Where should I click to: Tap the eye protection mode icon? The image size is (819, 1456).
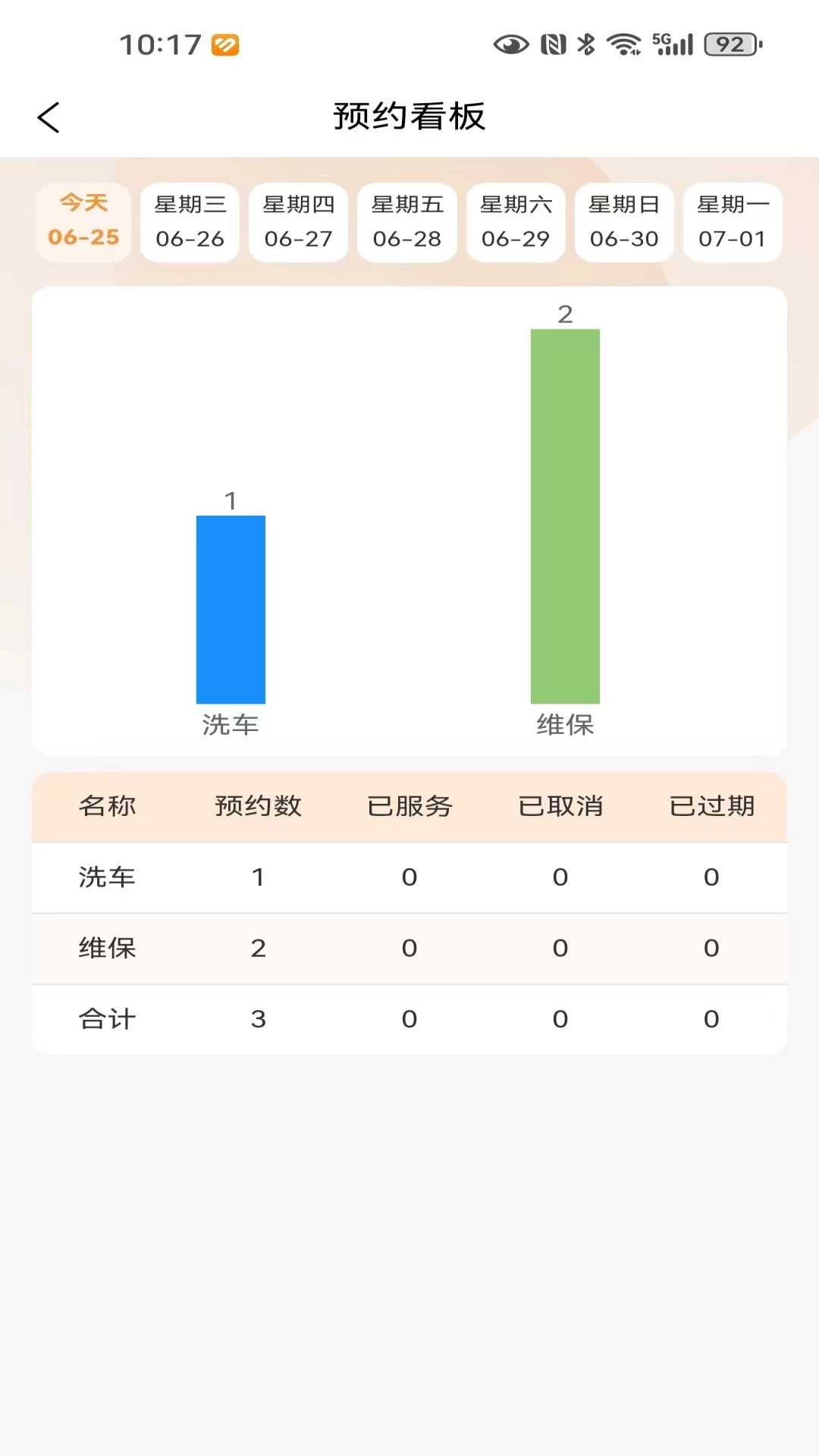510,45
